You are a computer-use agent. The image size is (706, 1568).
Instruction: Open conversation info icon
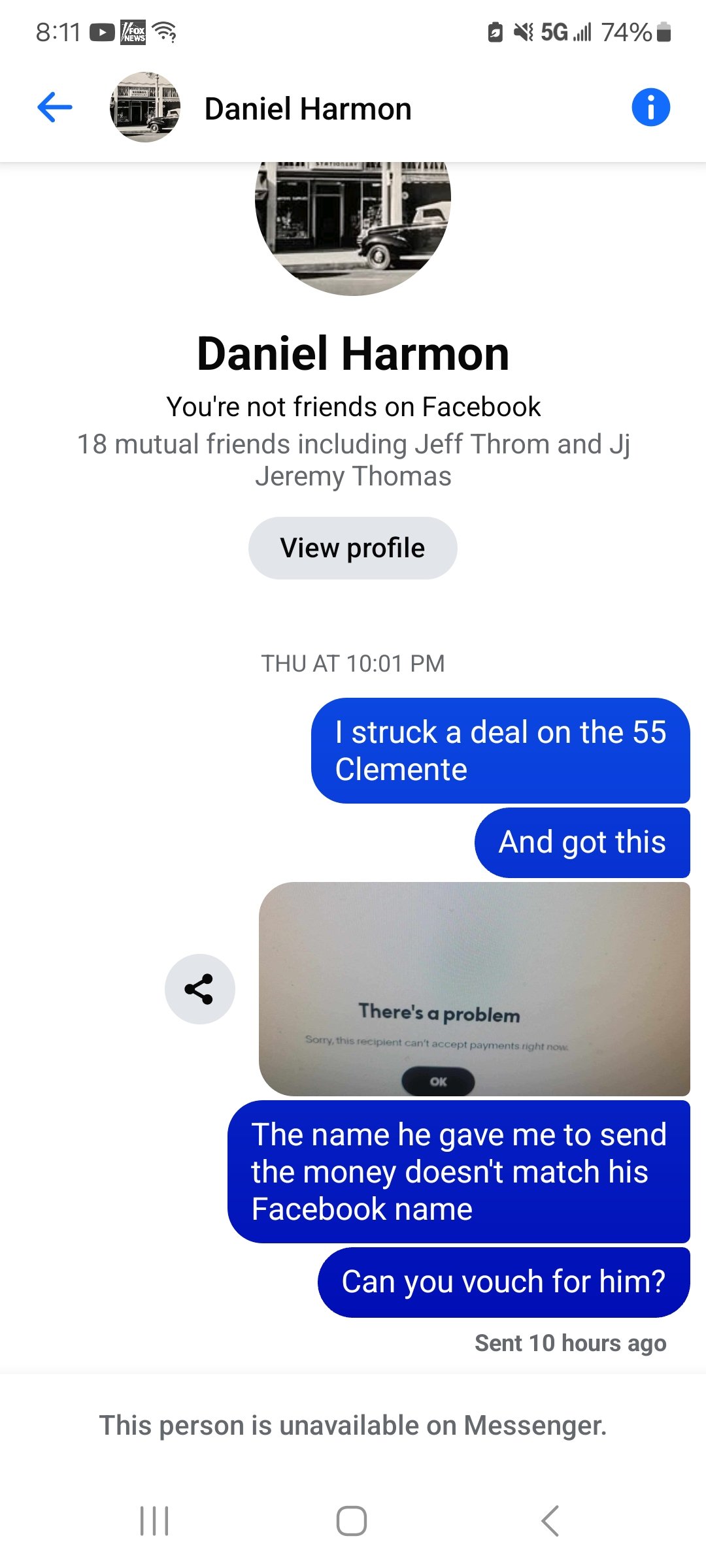pyautogui.click(x=650, y=108)
